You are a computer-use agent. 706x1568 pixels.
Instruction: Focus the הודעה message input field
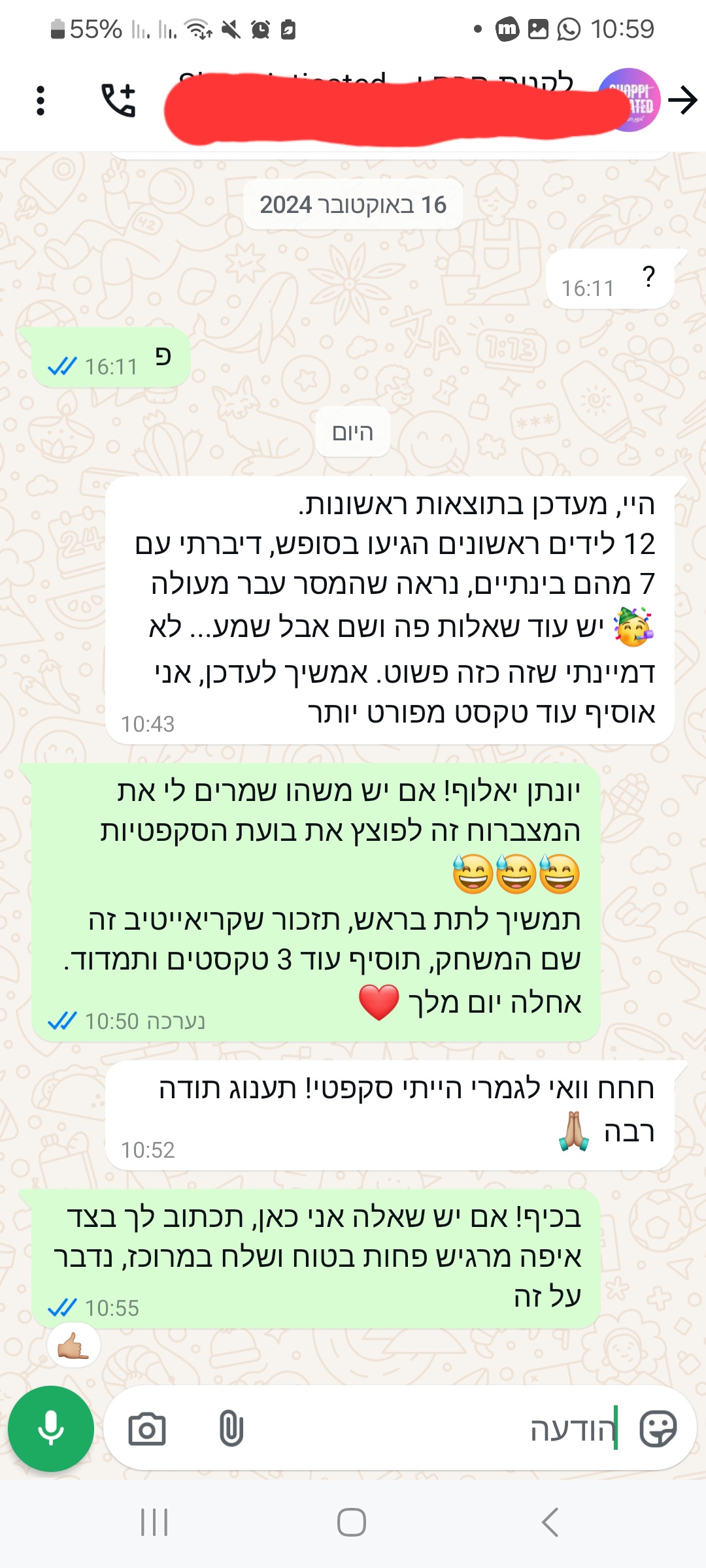pyautogui.click(x=431, y=1429)
